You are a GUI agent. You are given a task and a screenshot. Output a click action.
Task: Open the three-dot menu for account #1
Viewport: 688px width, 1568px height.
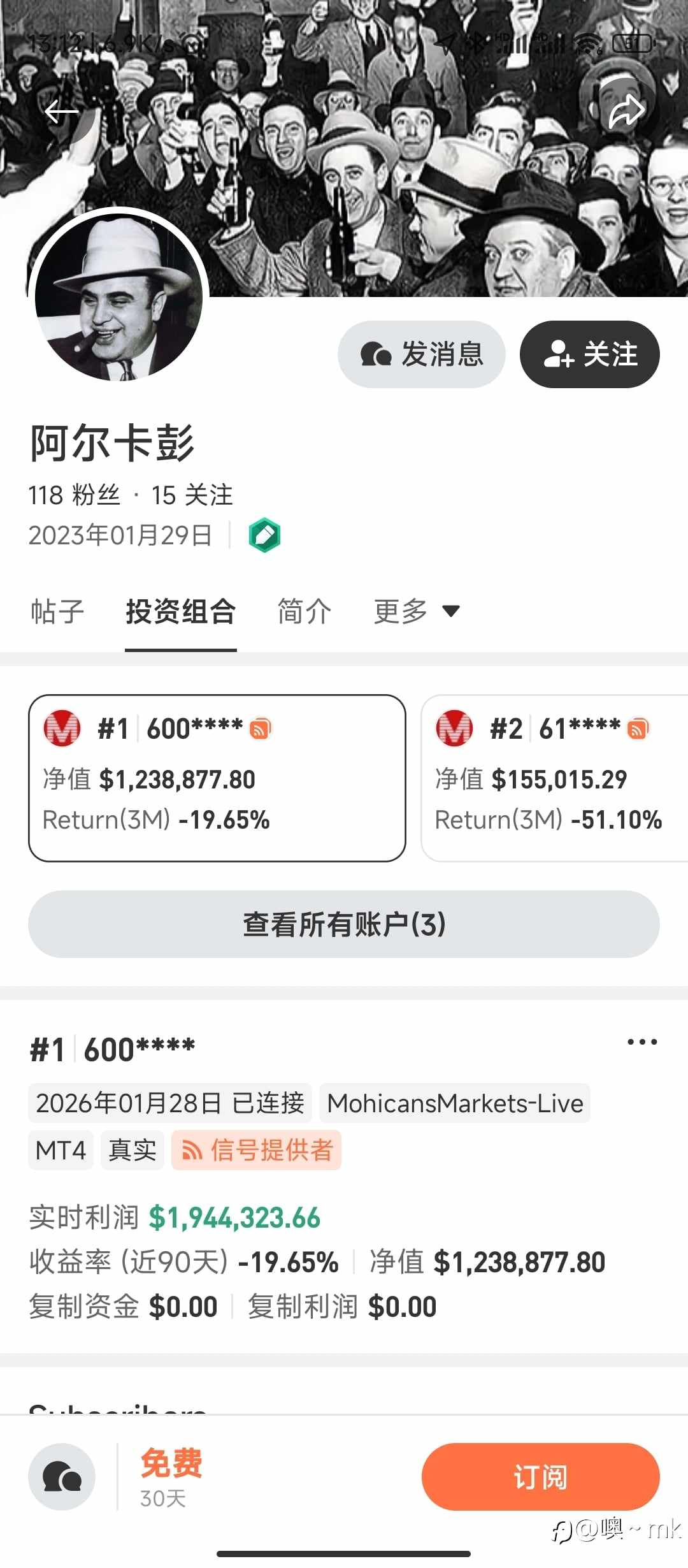point(644,1041)
